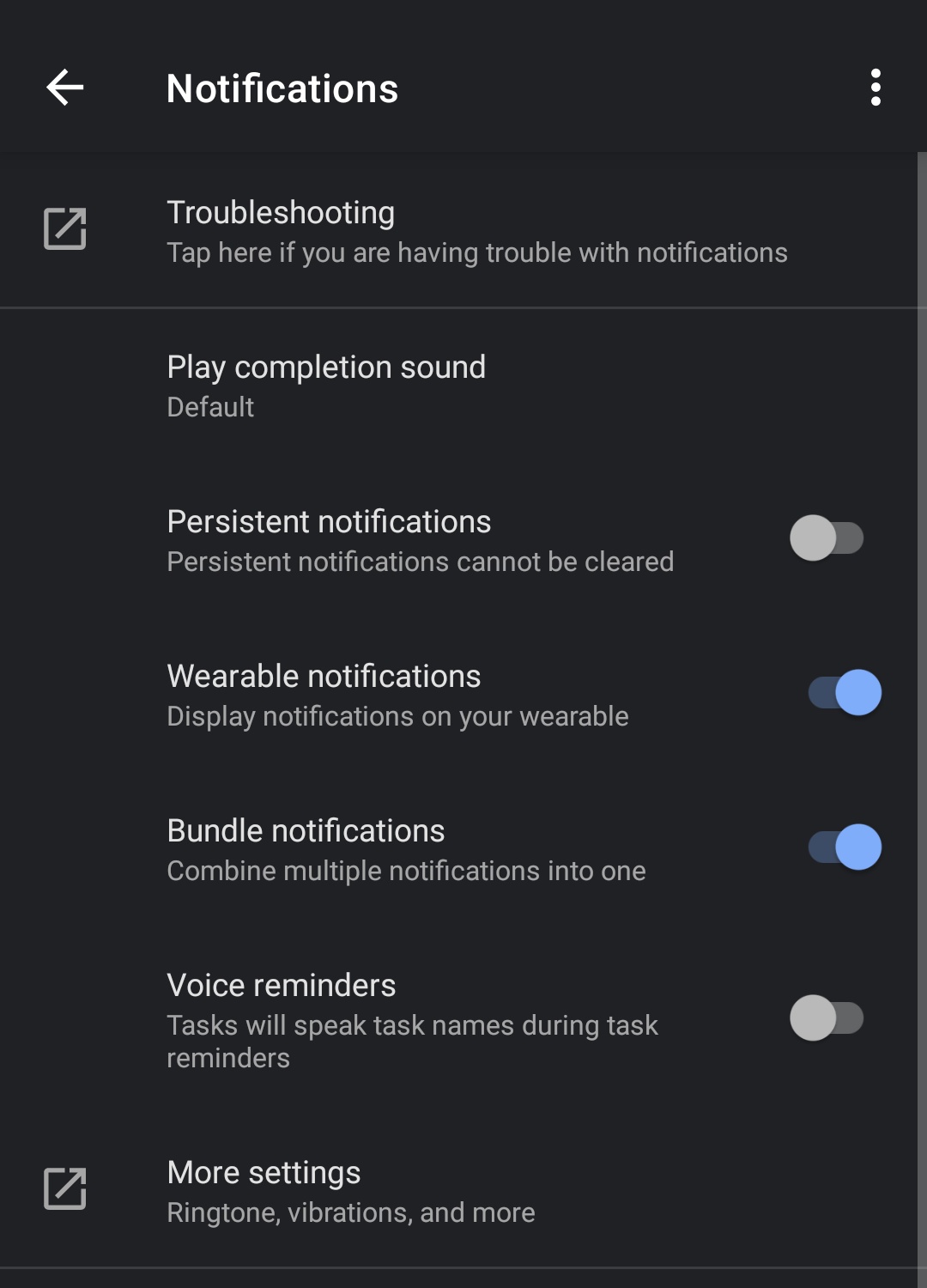Disable Wearable notifications
This screenshot has height=1288, width=927.
pyautogui.click(x=844, y=693)
